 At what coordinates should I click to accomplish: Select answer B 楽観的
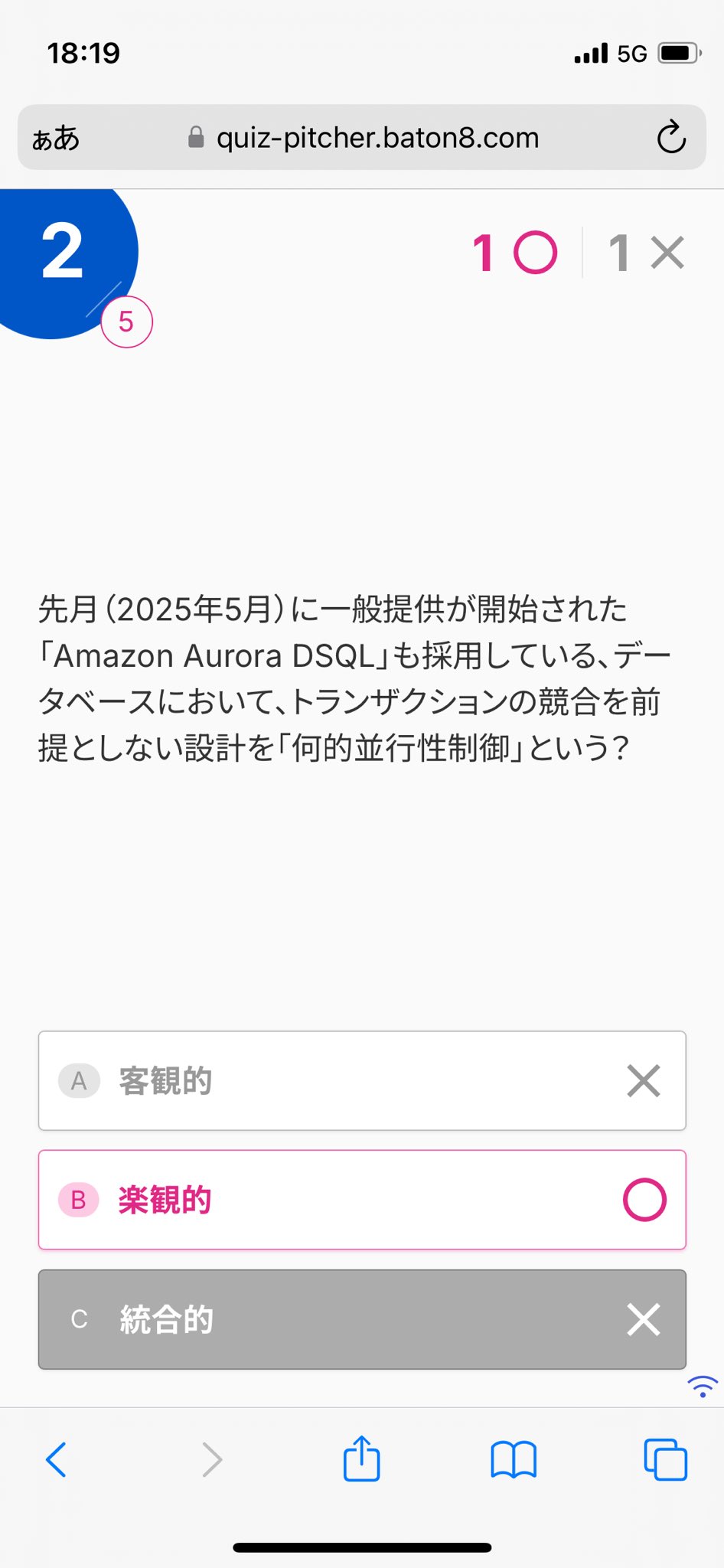point(362,1200)
